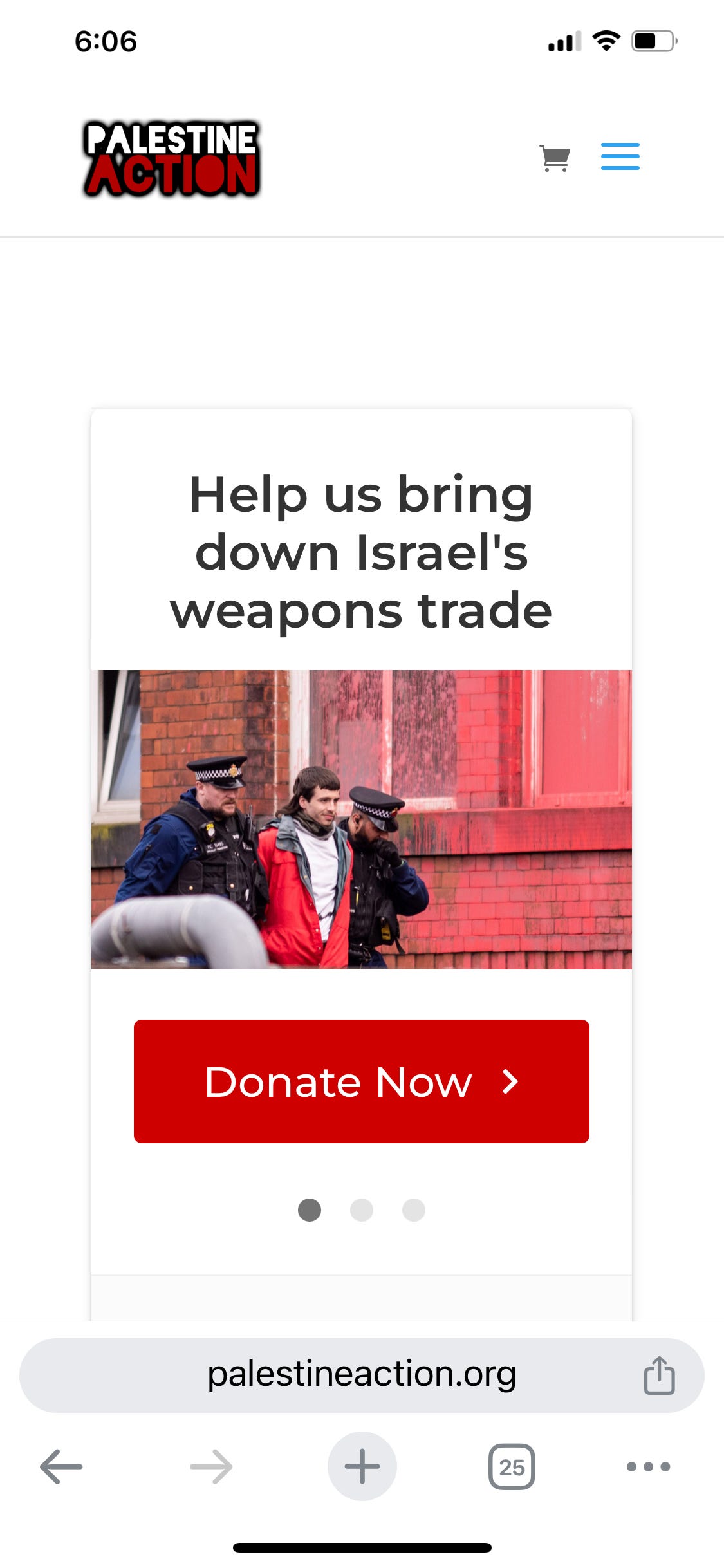Open the browser's three-dot menu

[x=648, y=1467]
